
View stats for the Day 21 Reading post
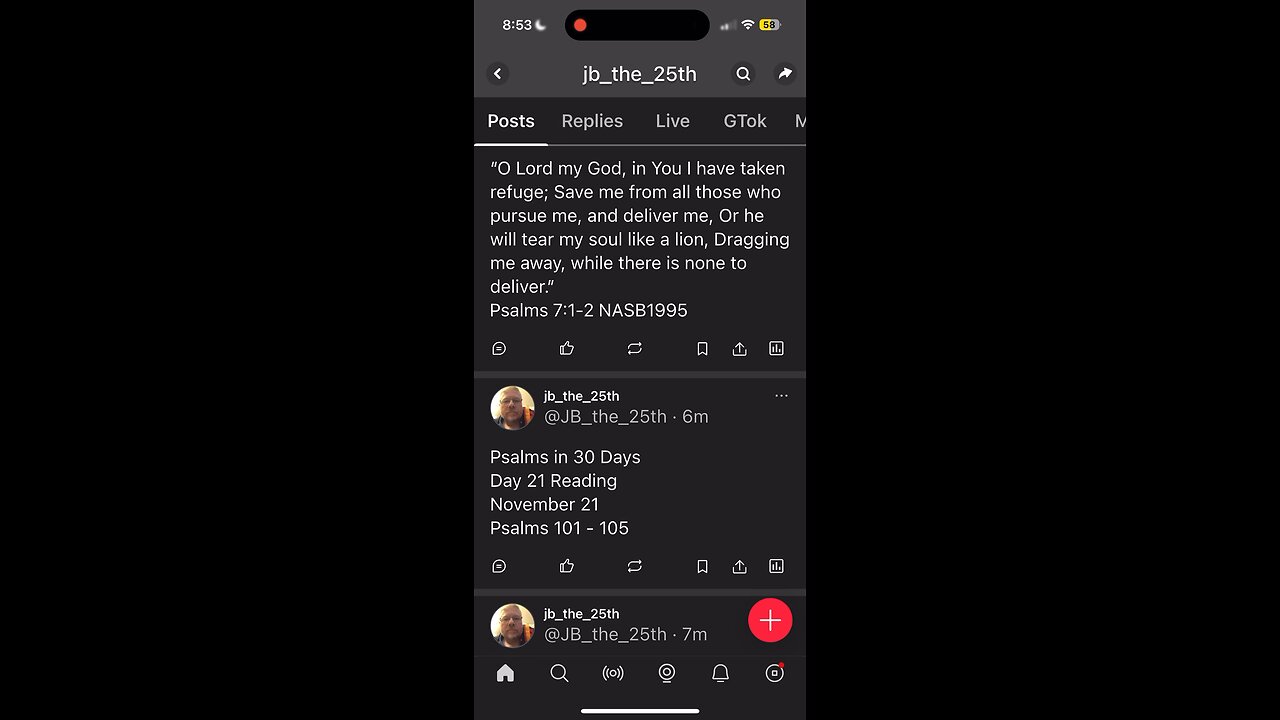pyautogui.click(x=776, y=567)
